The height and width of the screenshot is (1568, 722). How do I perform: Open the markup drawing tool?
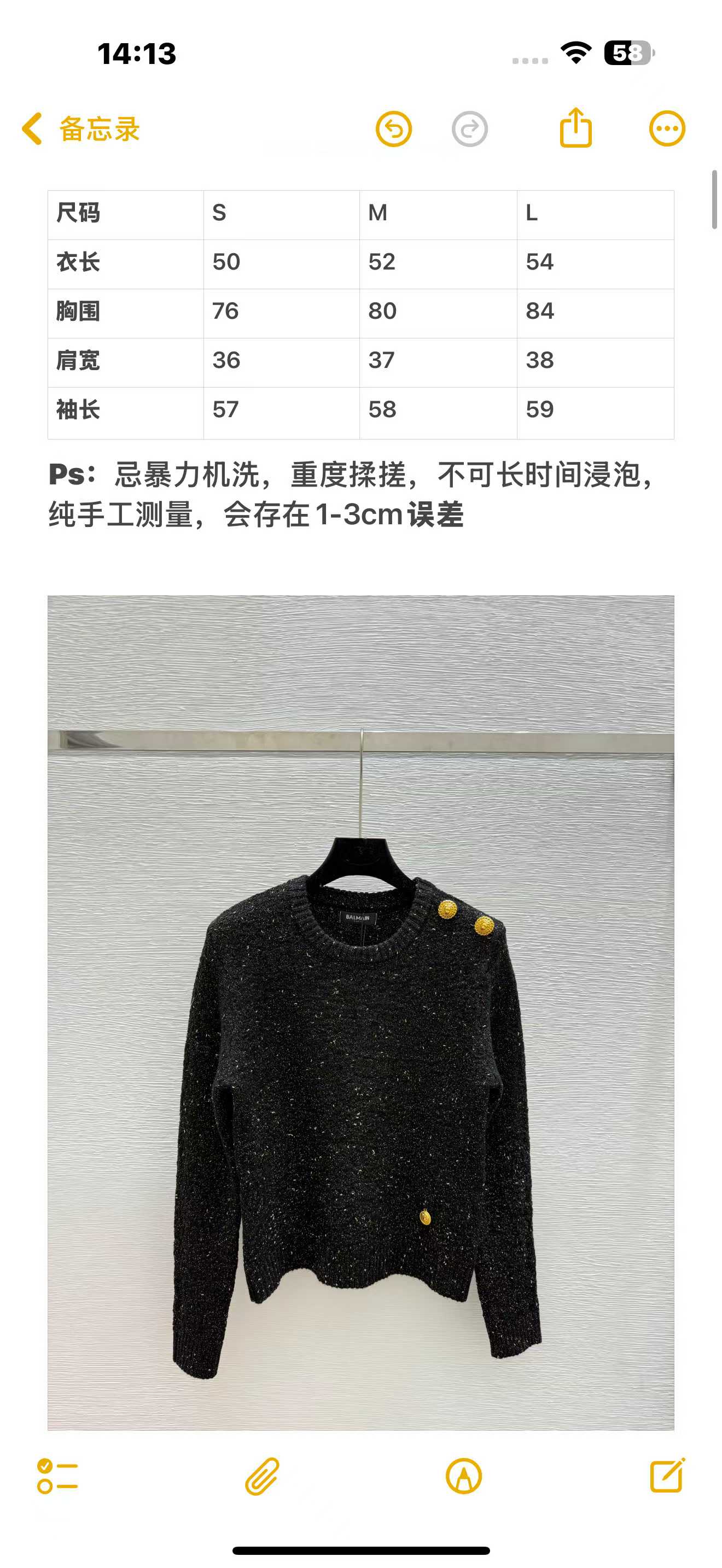pos(463,1476)
